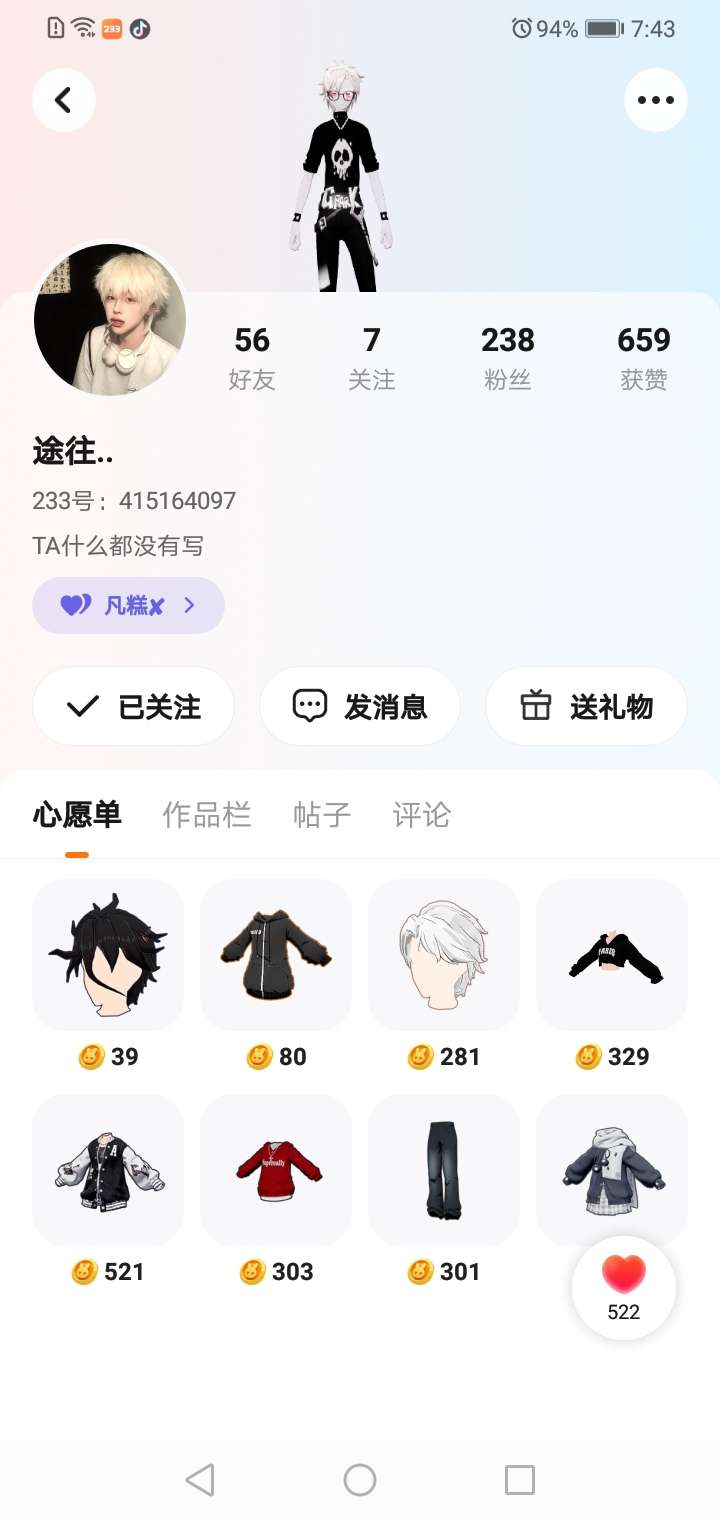
Task: Open the black hair item priced 39
Action: (108, 955)
